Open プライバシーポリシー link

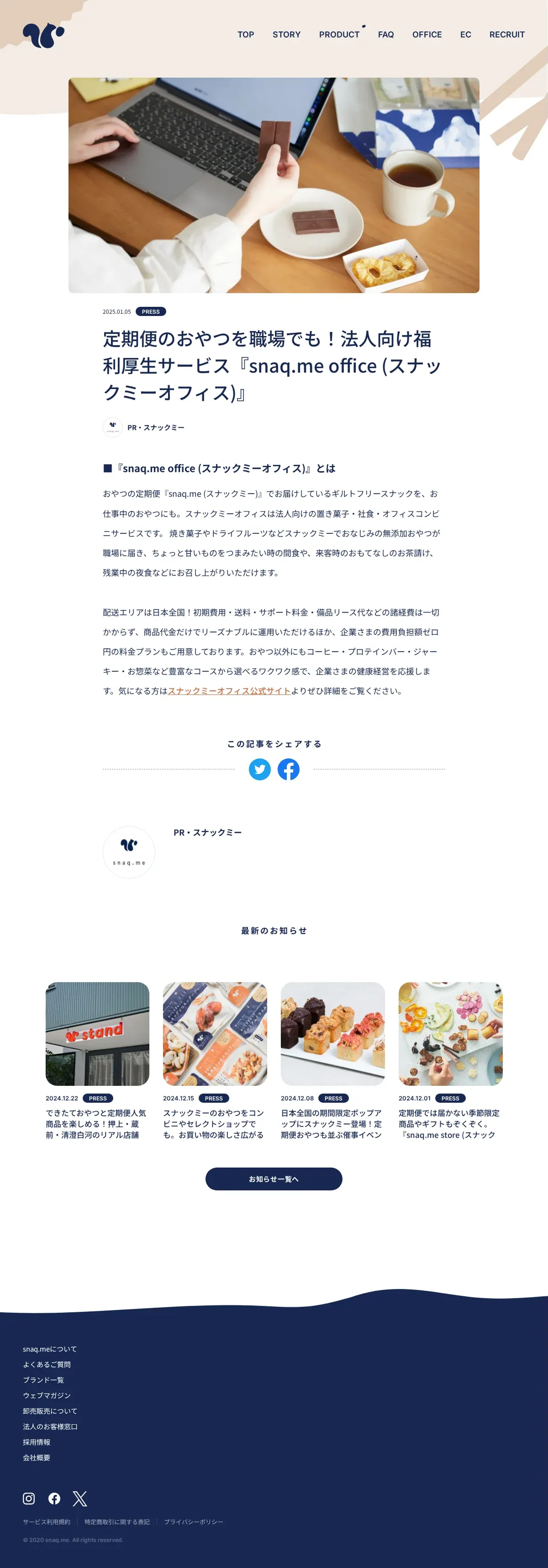tap(193, 1522)
